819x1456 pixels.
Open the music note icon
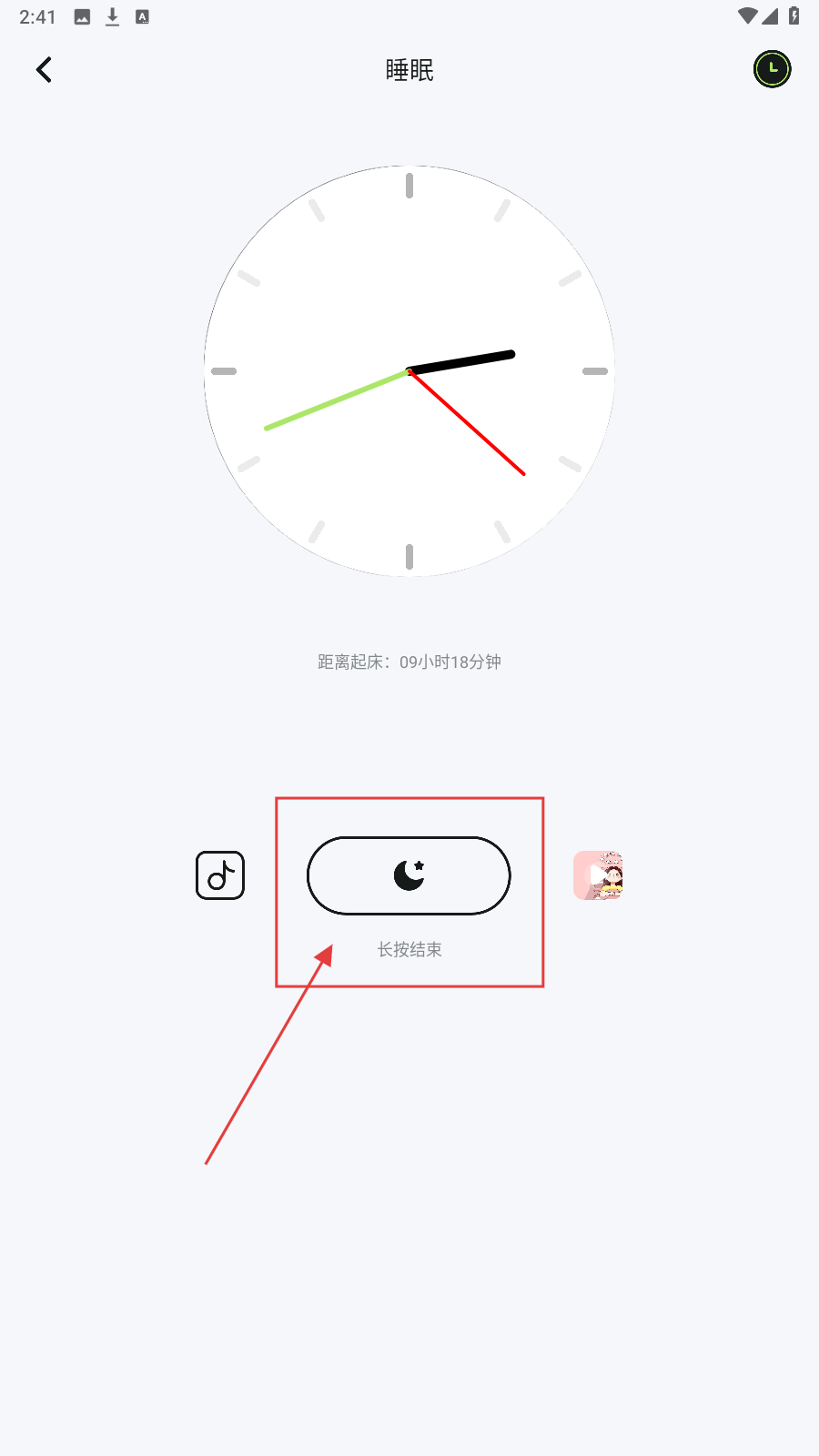click(220, 875)
